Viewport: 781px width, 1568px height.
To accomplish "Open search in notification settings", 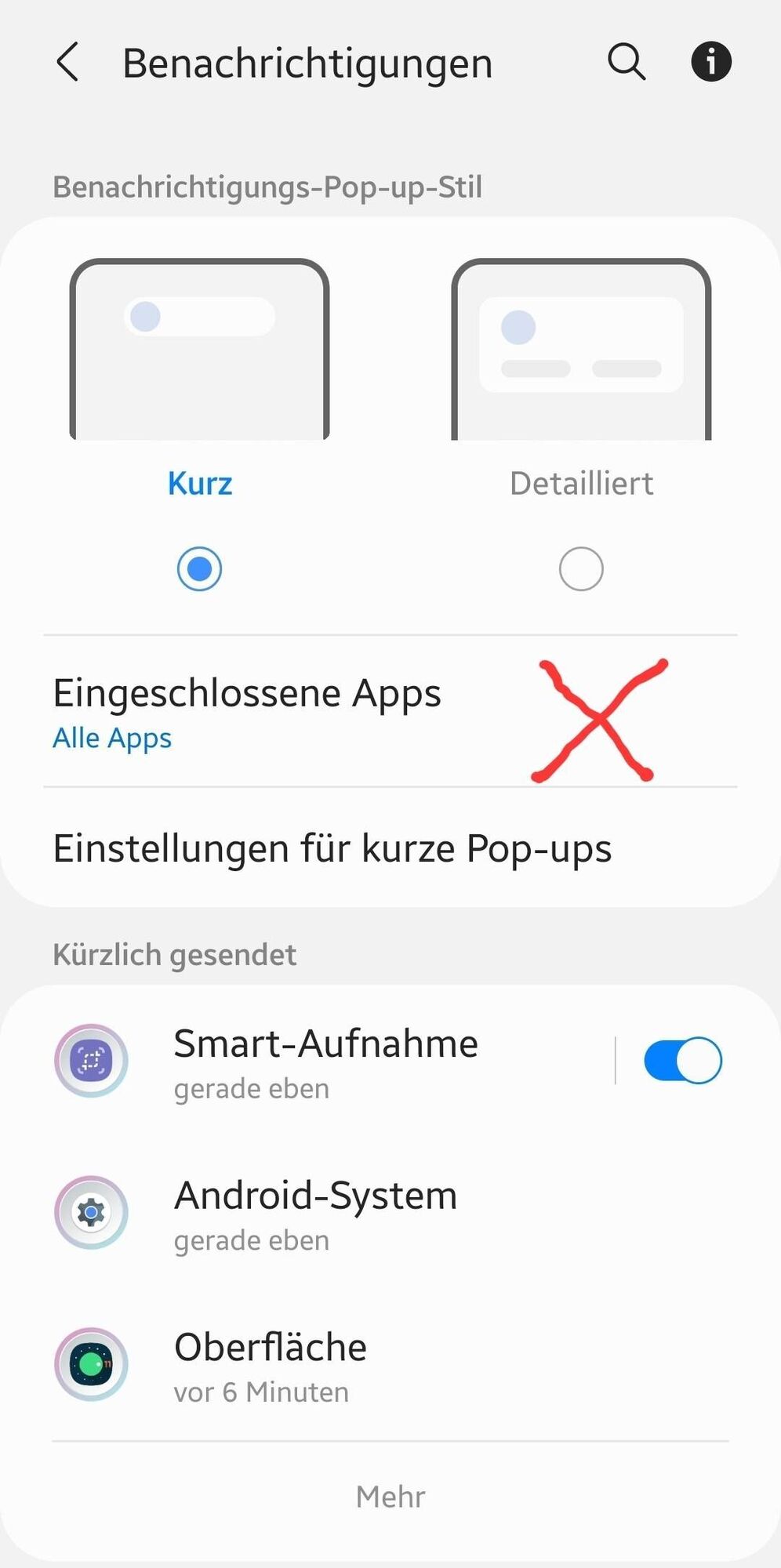I will pyautogui.click(x=627, y=63).
